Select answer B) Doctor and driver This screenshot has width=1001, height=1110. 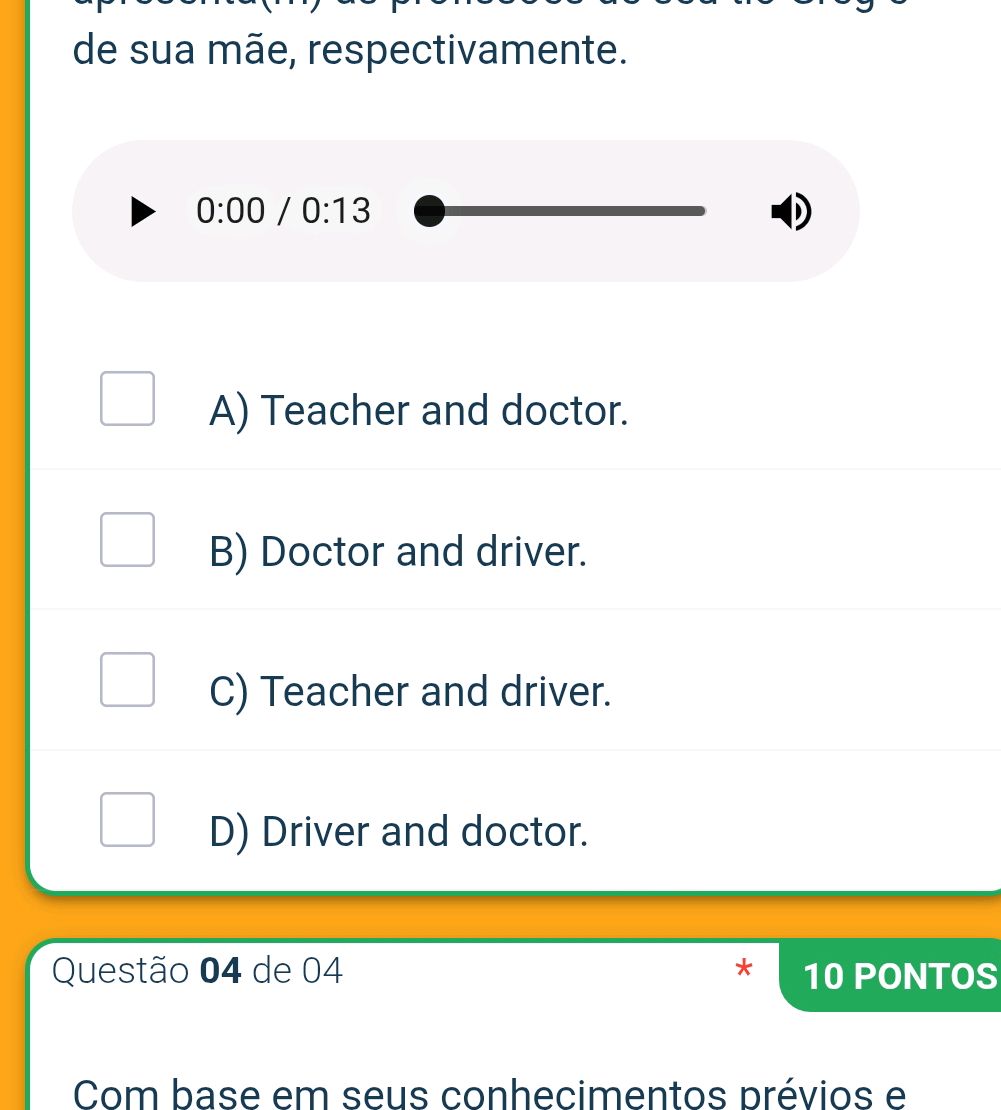pos(127,539)
